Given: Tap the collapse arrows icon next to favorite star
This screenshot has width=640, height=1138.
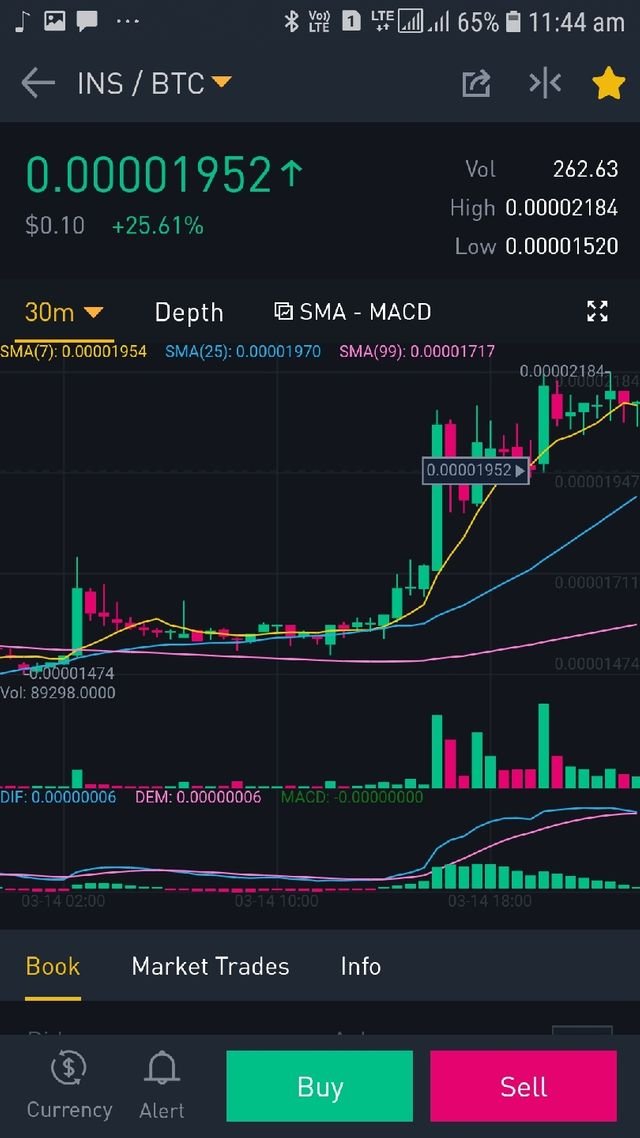Looking at the screenshot, I should 545,84.
